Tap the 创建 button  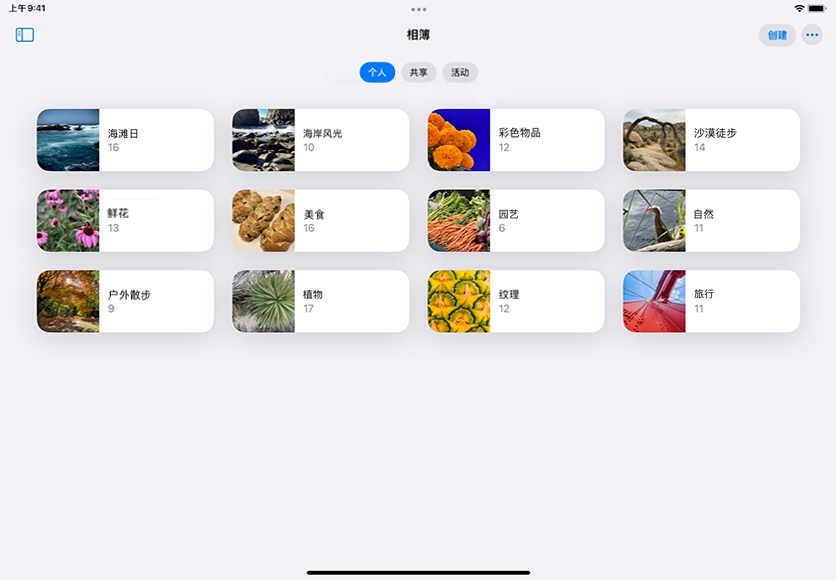click(777, 35)
